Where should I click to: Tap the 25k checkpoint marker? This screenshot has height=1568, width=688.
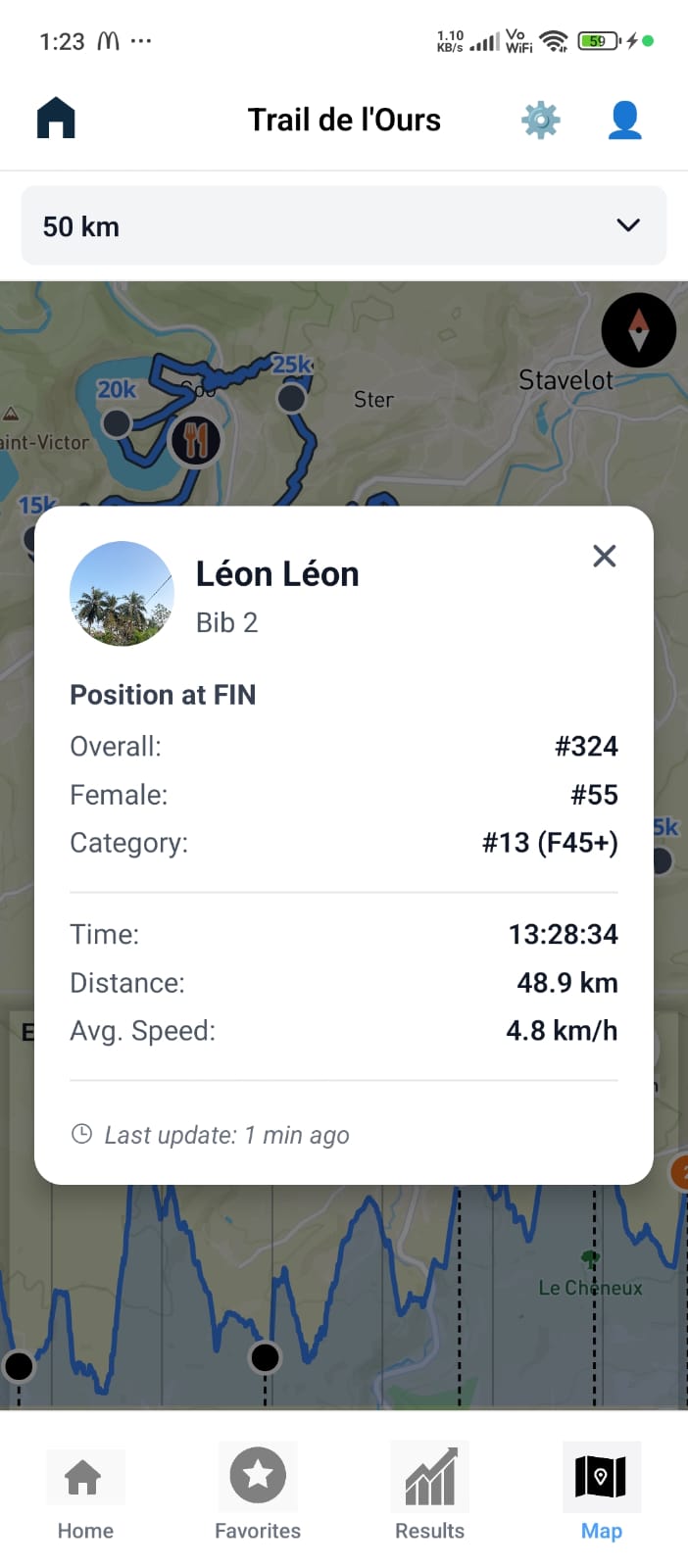[x=292, y=398]
